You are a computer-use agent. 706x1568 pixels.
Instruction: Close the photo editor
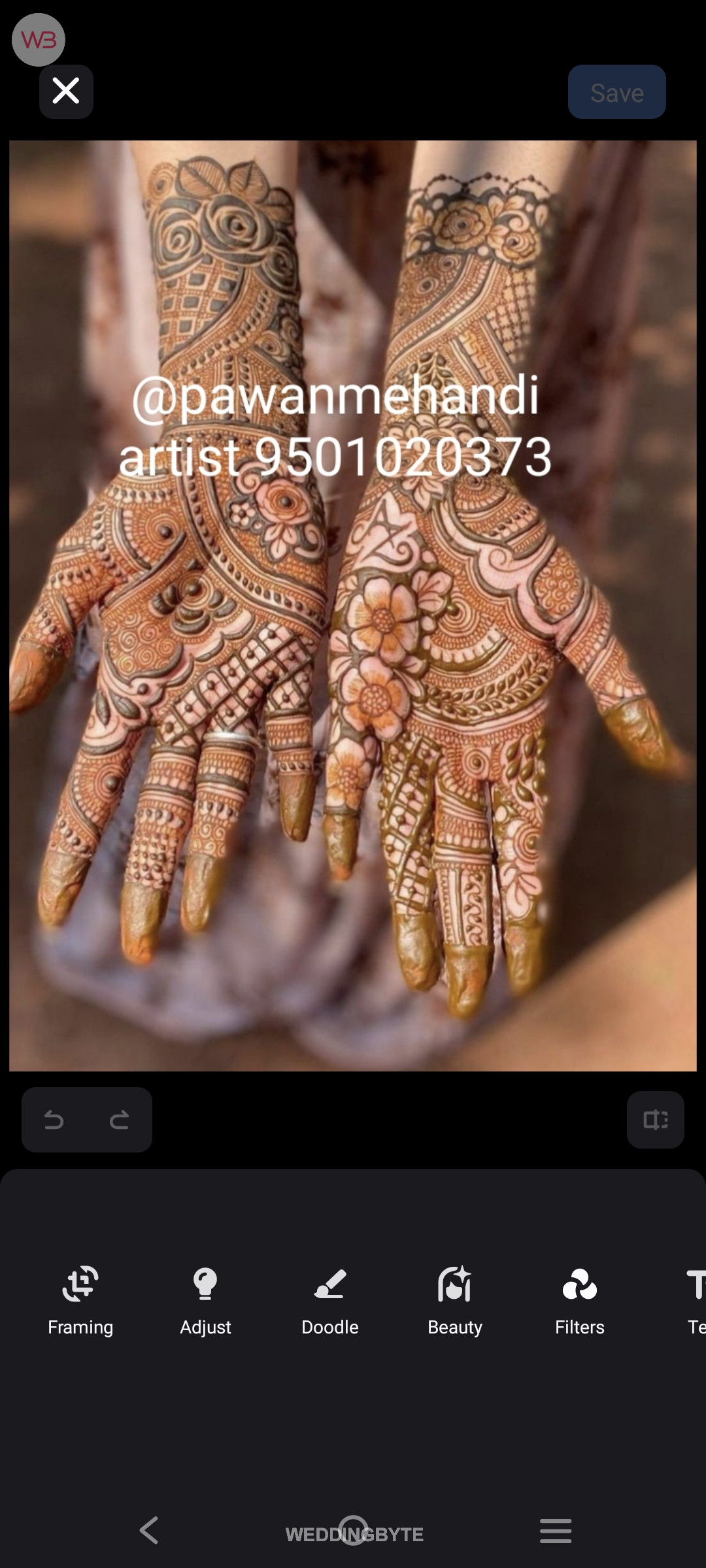pyautogui.click(x=66, y=91)
